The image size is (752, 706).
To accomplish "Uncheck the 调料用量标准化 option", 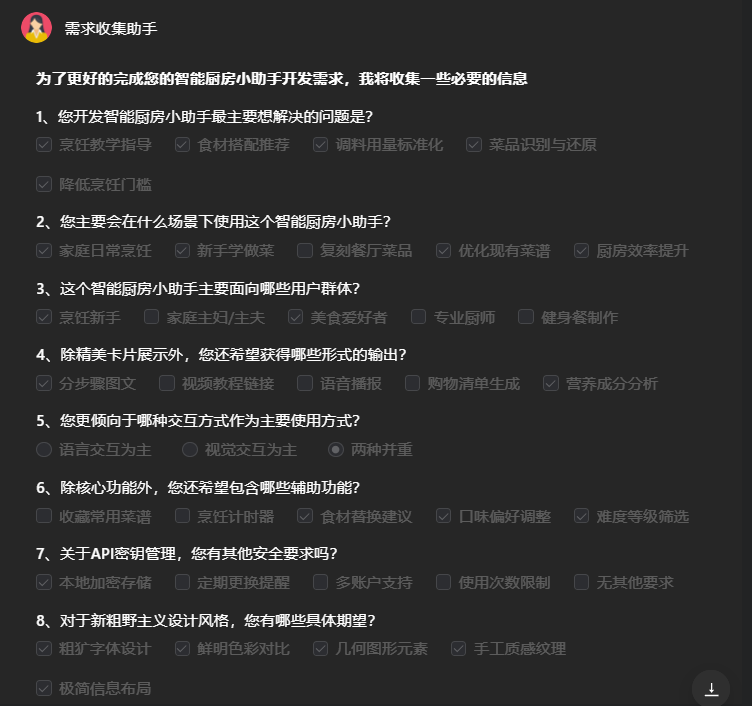I will [x=320, y=144].
